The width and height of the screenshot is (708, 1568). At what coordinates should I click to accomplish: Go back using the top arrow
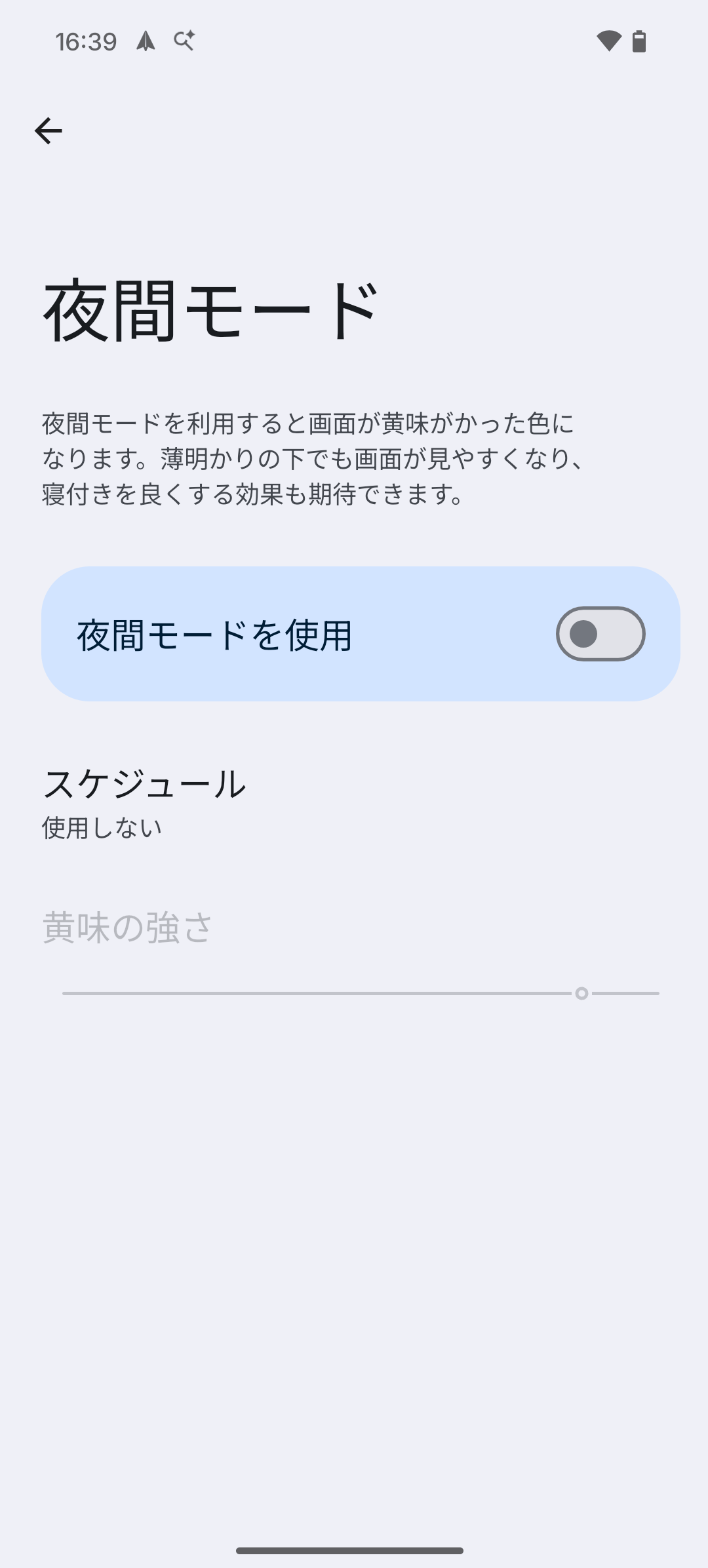coord(49,131)
